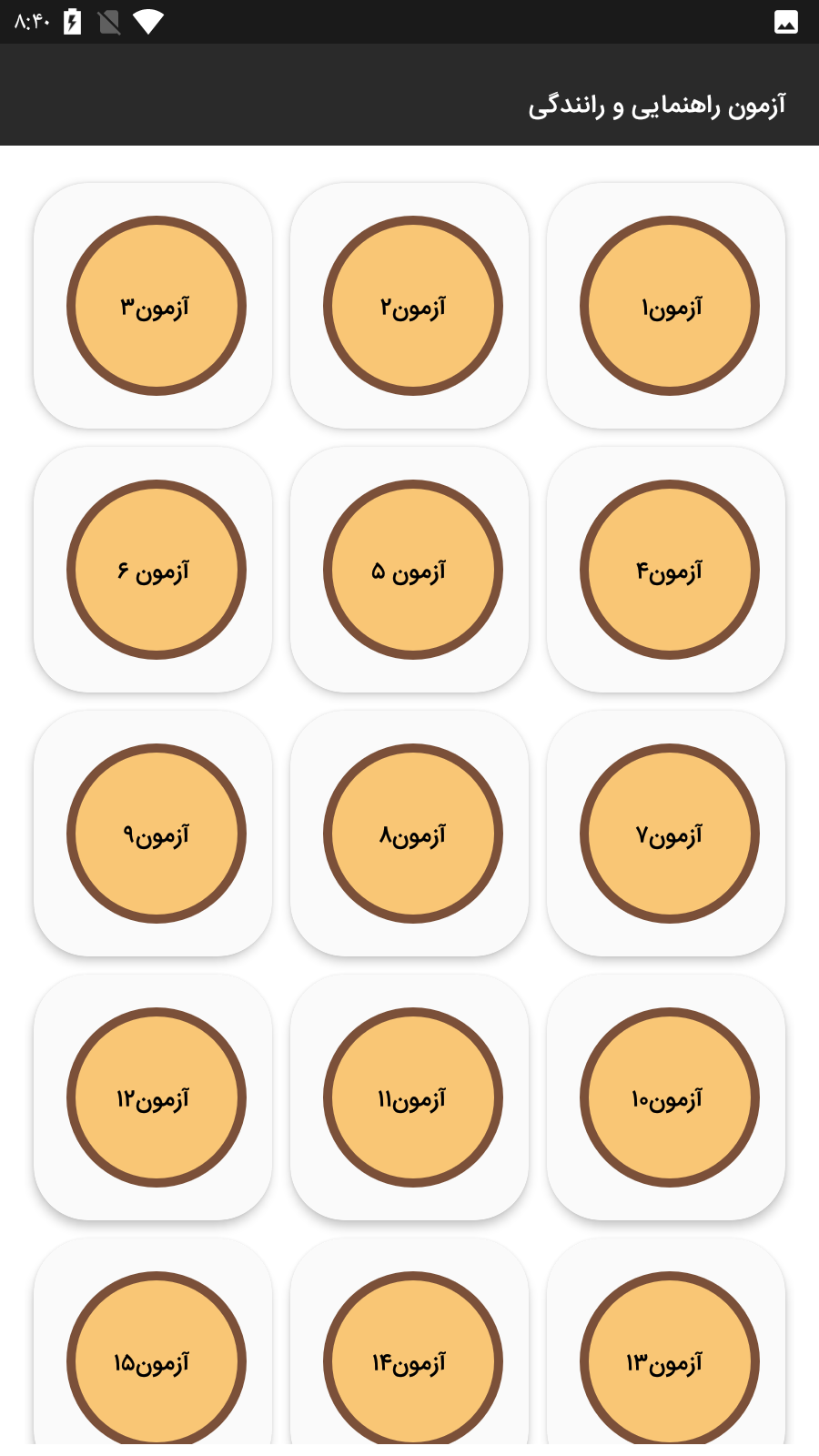Open آزمون۱۱ (test 11)

pos(412,1097)
